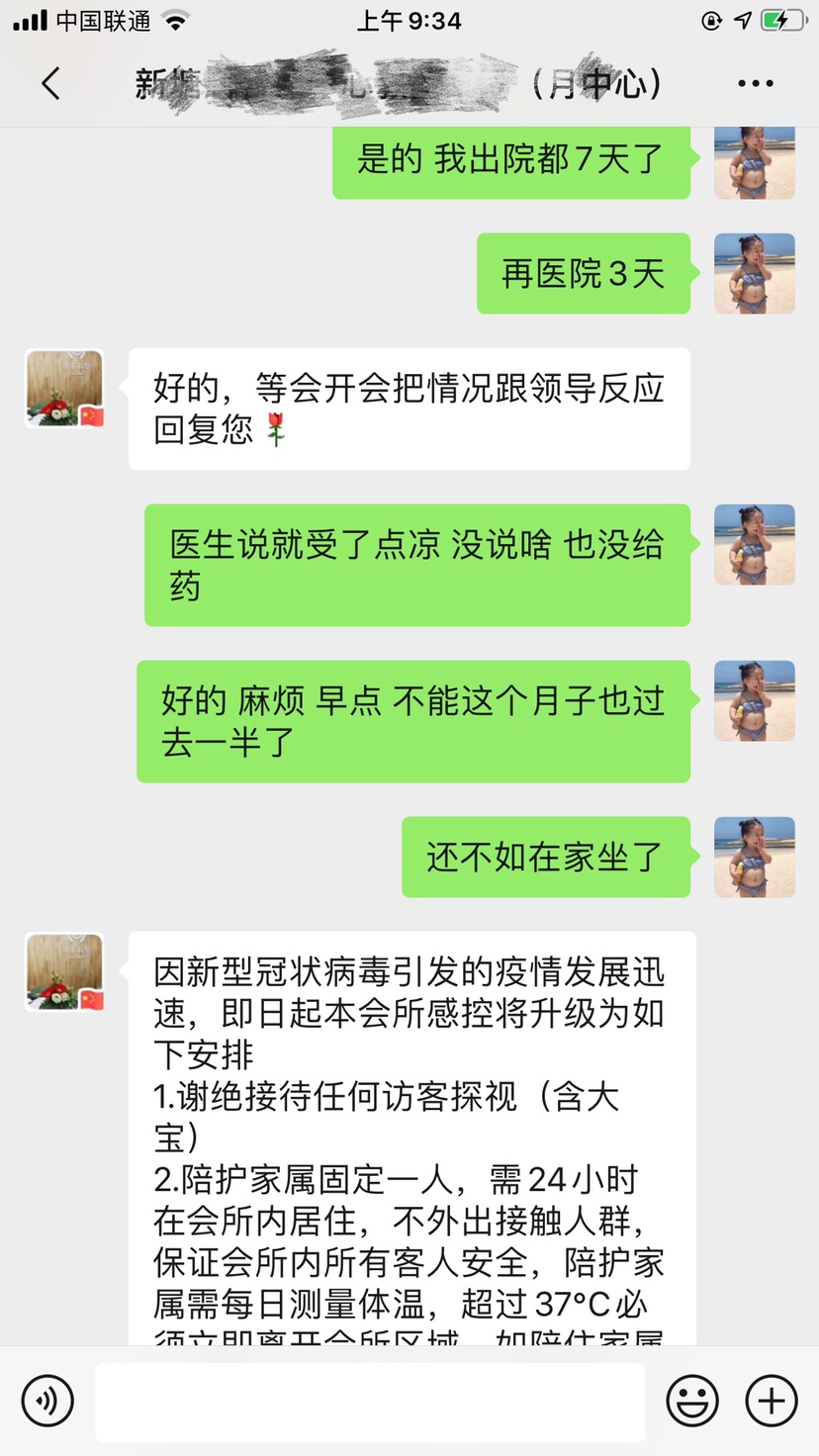Open my avatar next to '再医院3天'
This screenshot has width=819, height=1456.
755,274
